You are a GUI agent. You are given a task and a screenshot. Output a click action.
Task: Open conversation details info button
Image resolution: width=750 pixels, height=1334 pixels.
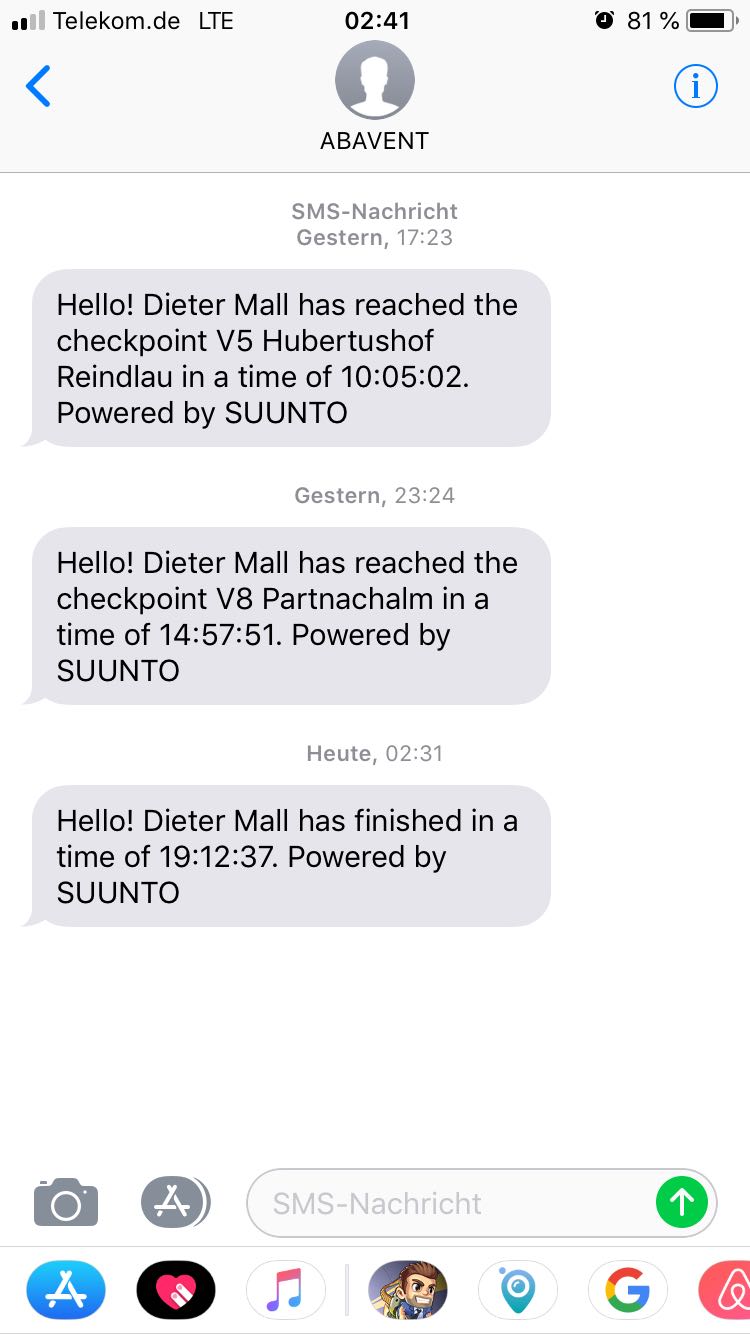pyautogui.click(x=696, y=87)
